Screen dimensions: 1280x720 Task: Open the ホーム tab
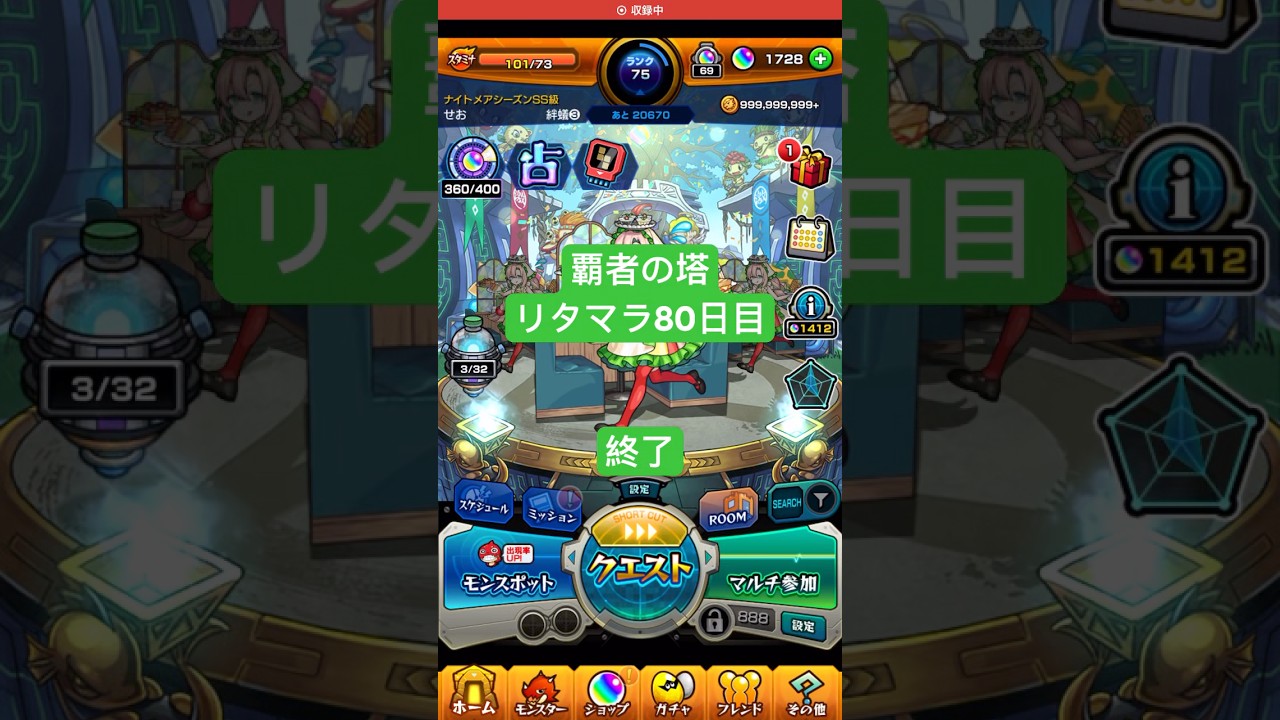[x=473, y=692]
